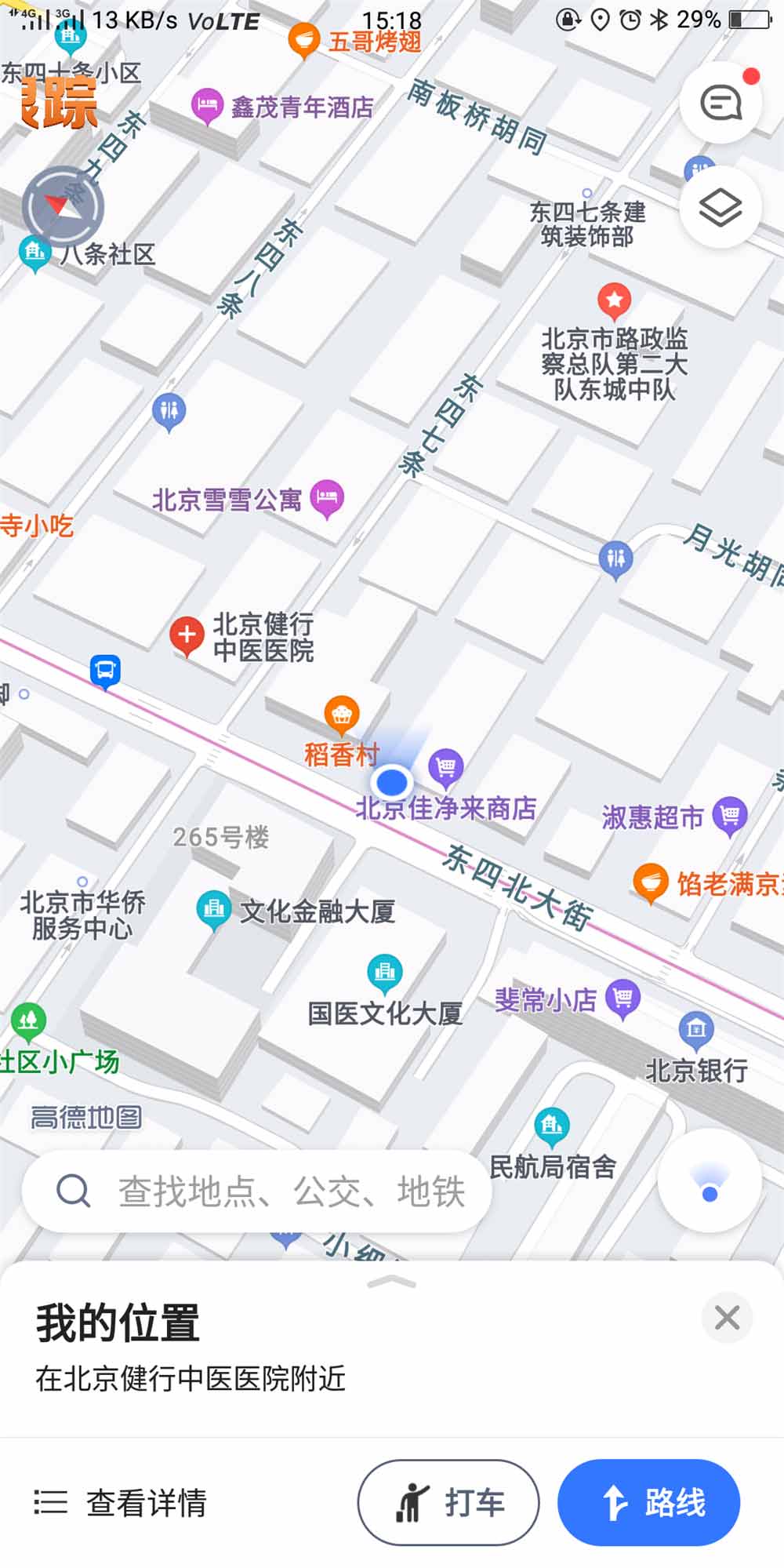Select 北京健行中医医院 marker on map
Image resolution: width=784 pixels, height=1568 pixels.
[x=187, y=635]
